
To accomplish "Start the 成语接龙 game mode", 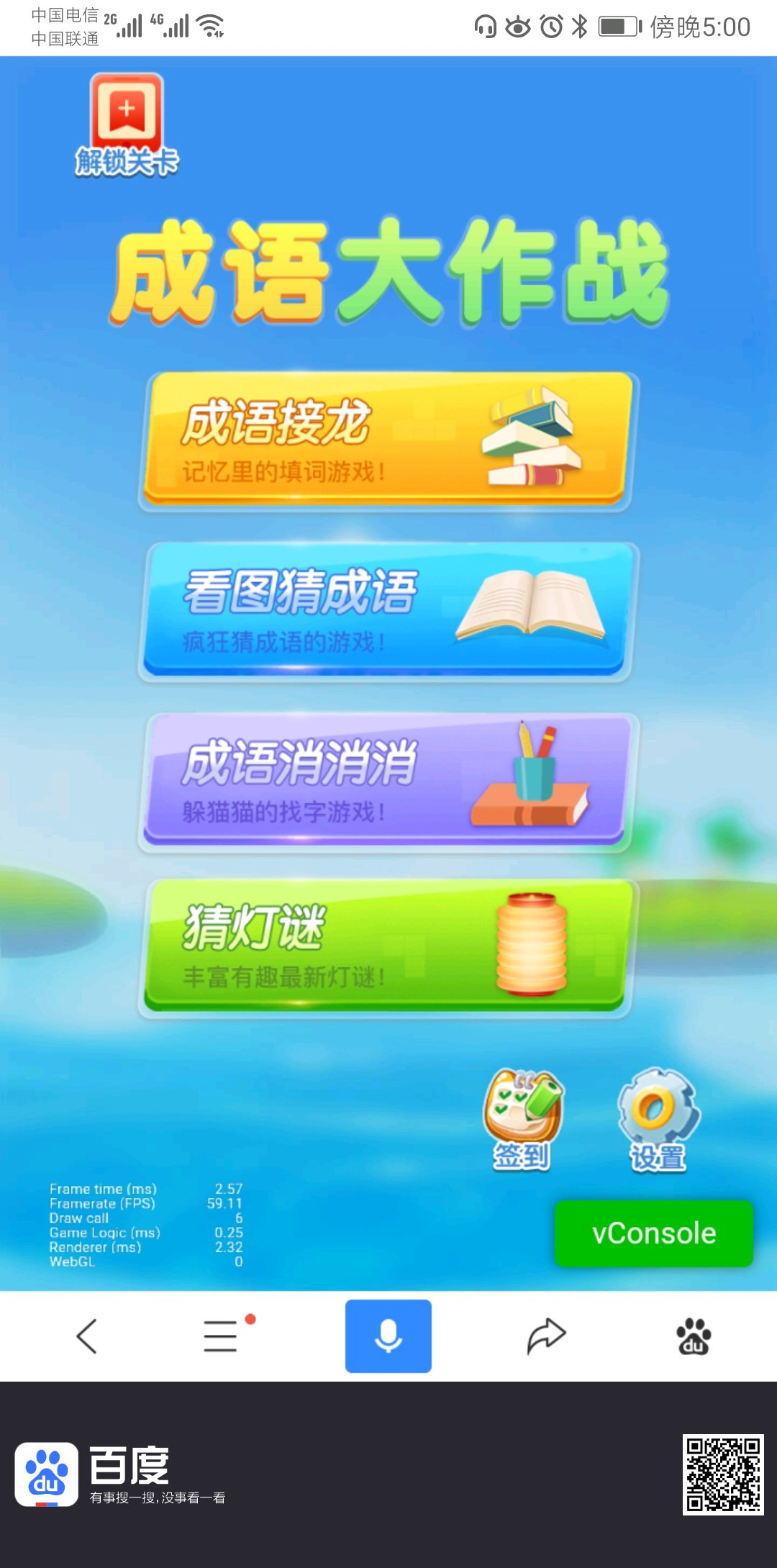I will (387, 440).
